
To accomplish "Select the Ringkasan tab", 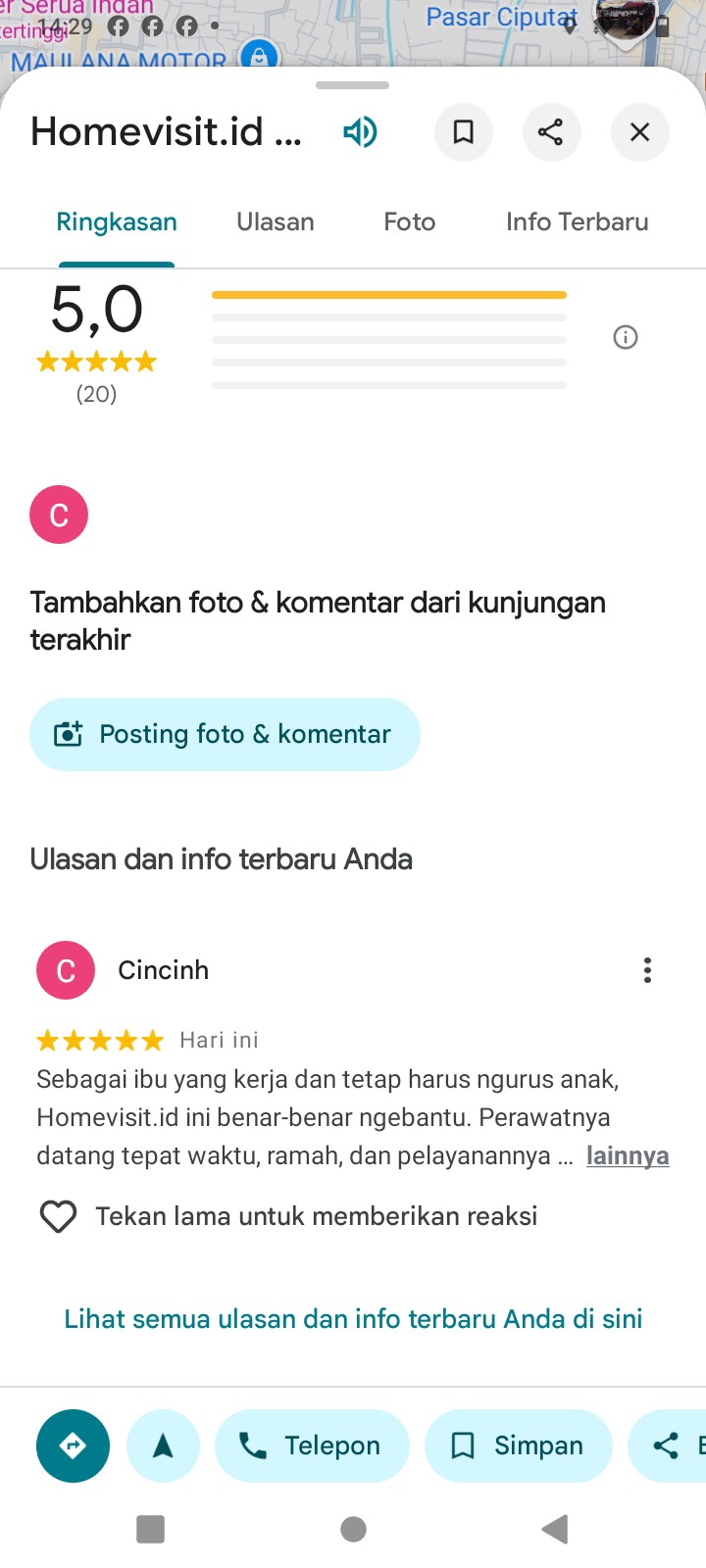I will coord(117,221).
